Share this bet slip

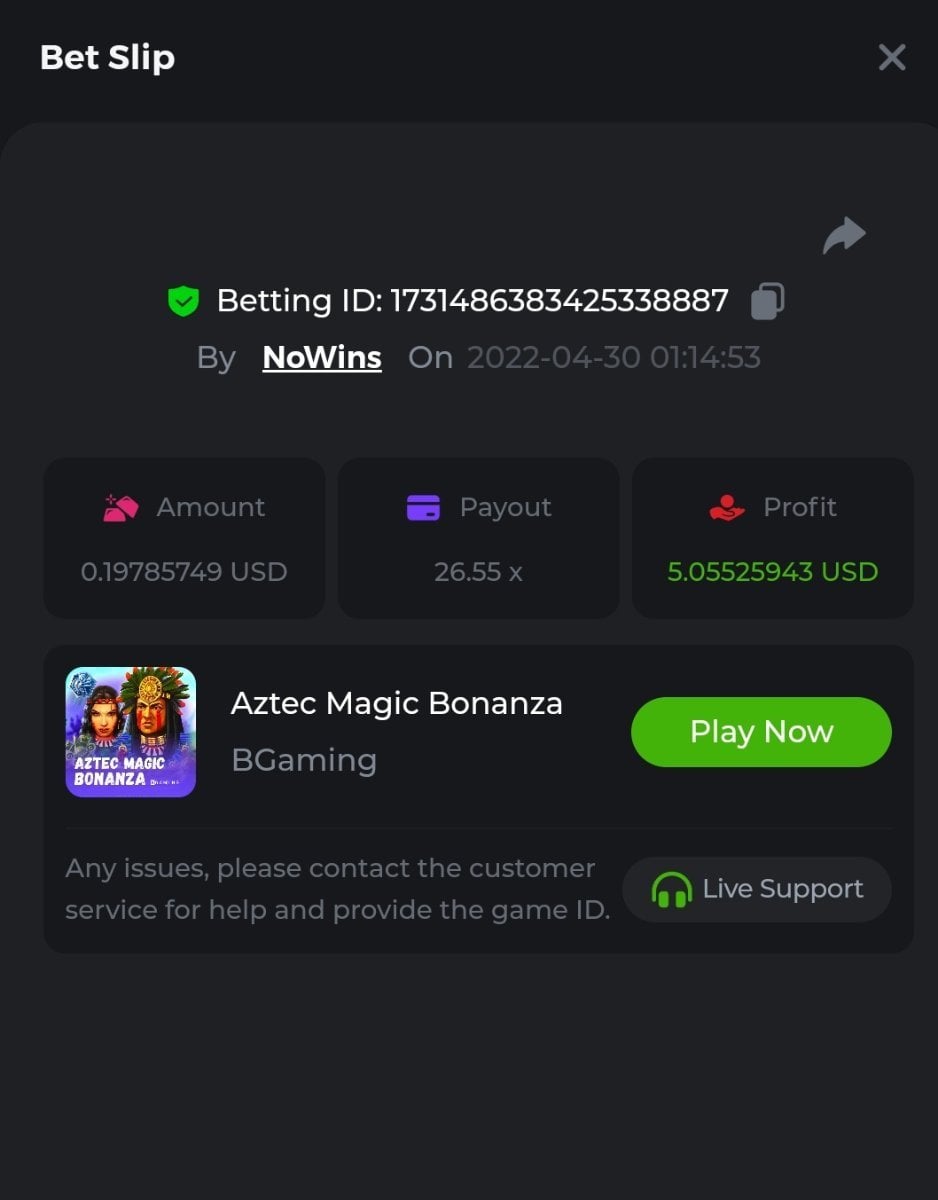[x=844, y=236]
